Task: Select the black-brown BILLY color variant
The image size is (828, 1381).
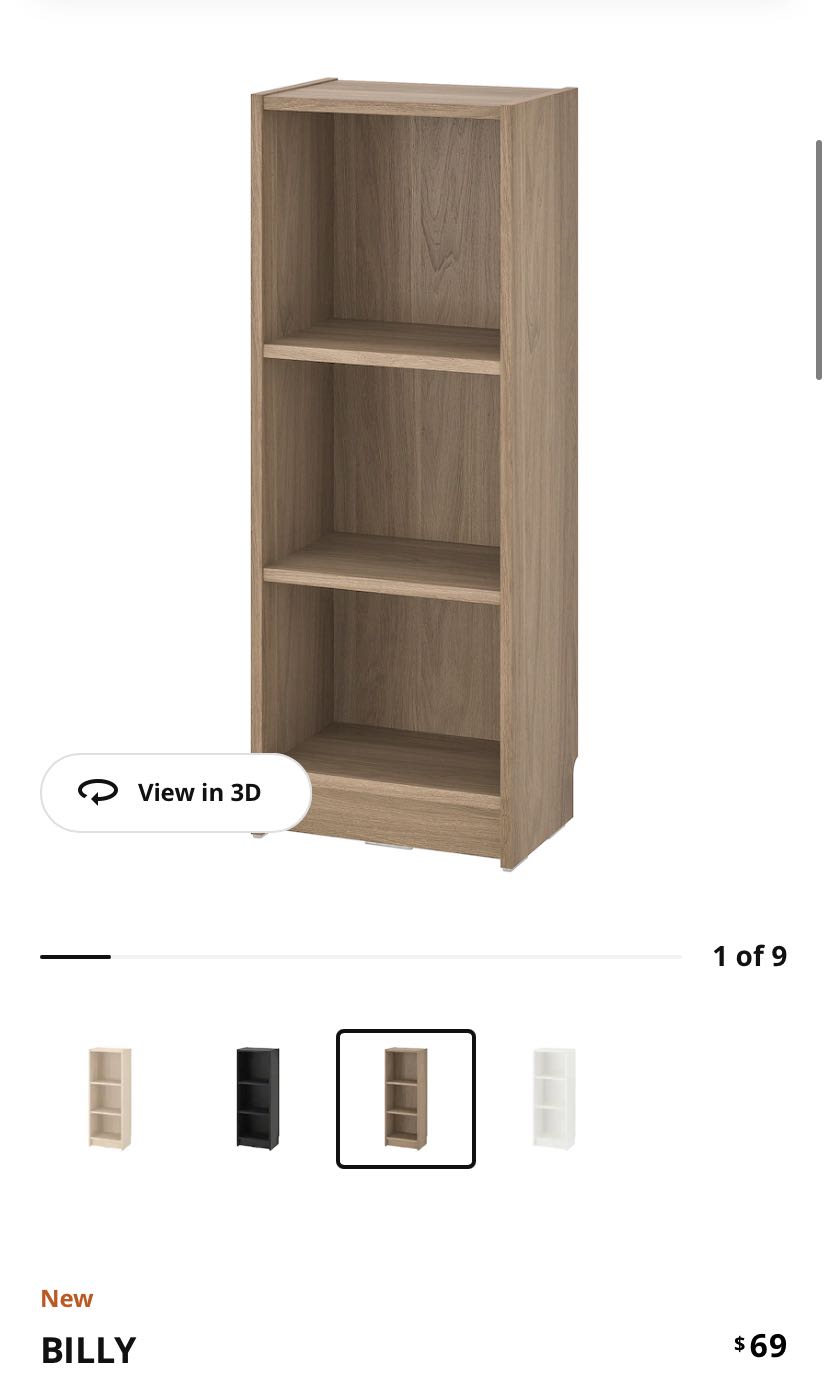Action: coord(257,1098)
